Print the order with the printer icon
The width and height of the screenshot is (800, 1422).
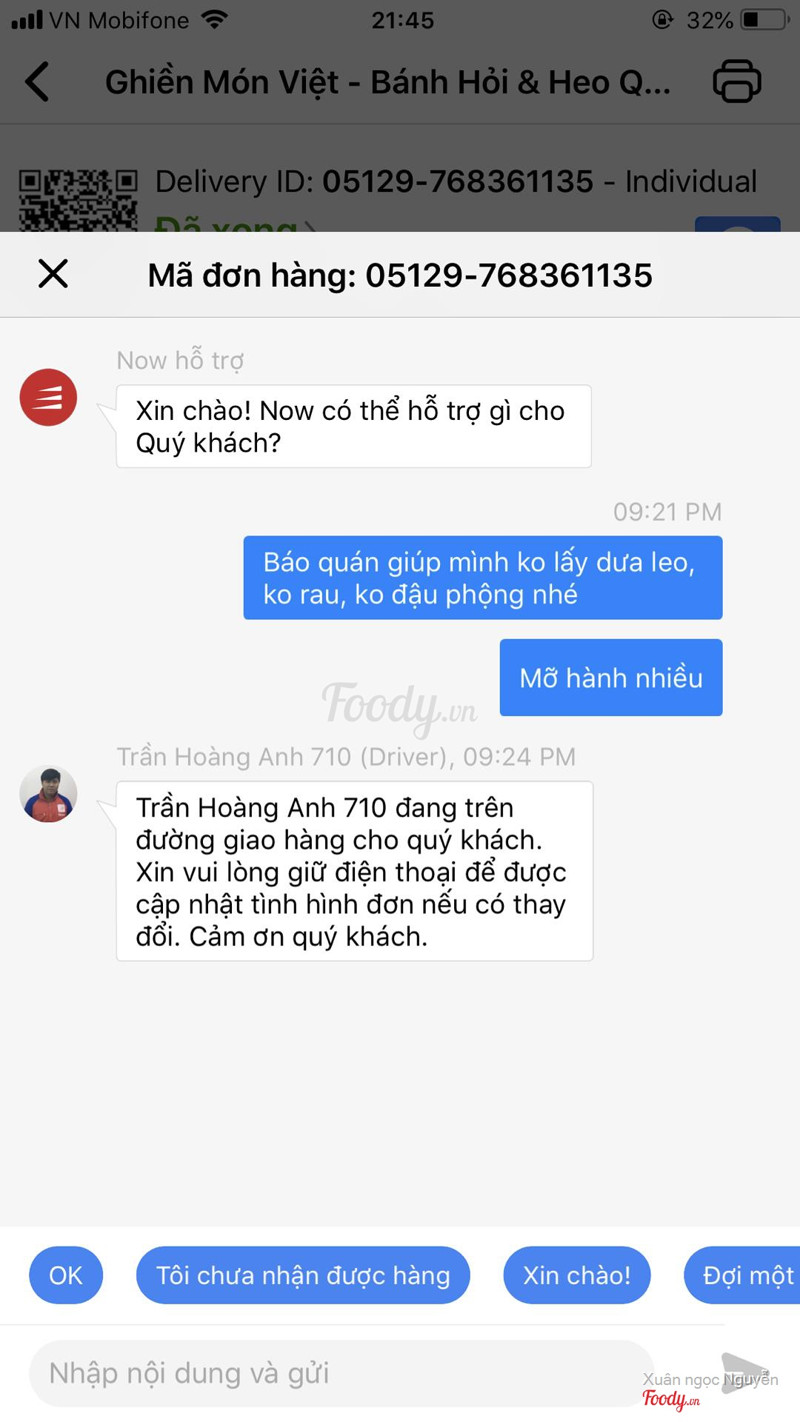click(737, 82)
